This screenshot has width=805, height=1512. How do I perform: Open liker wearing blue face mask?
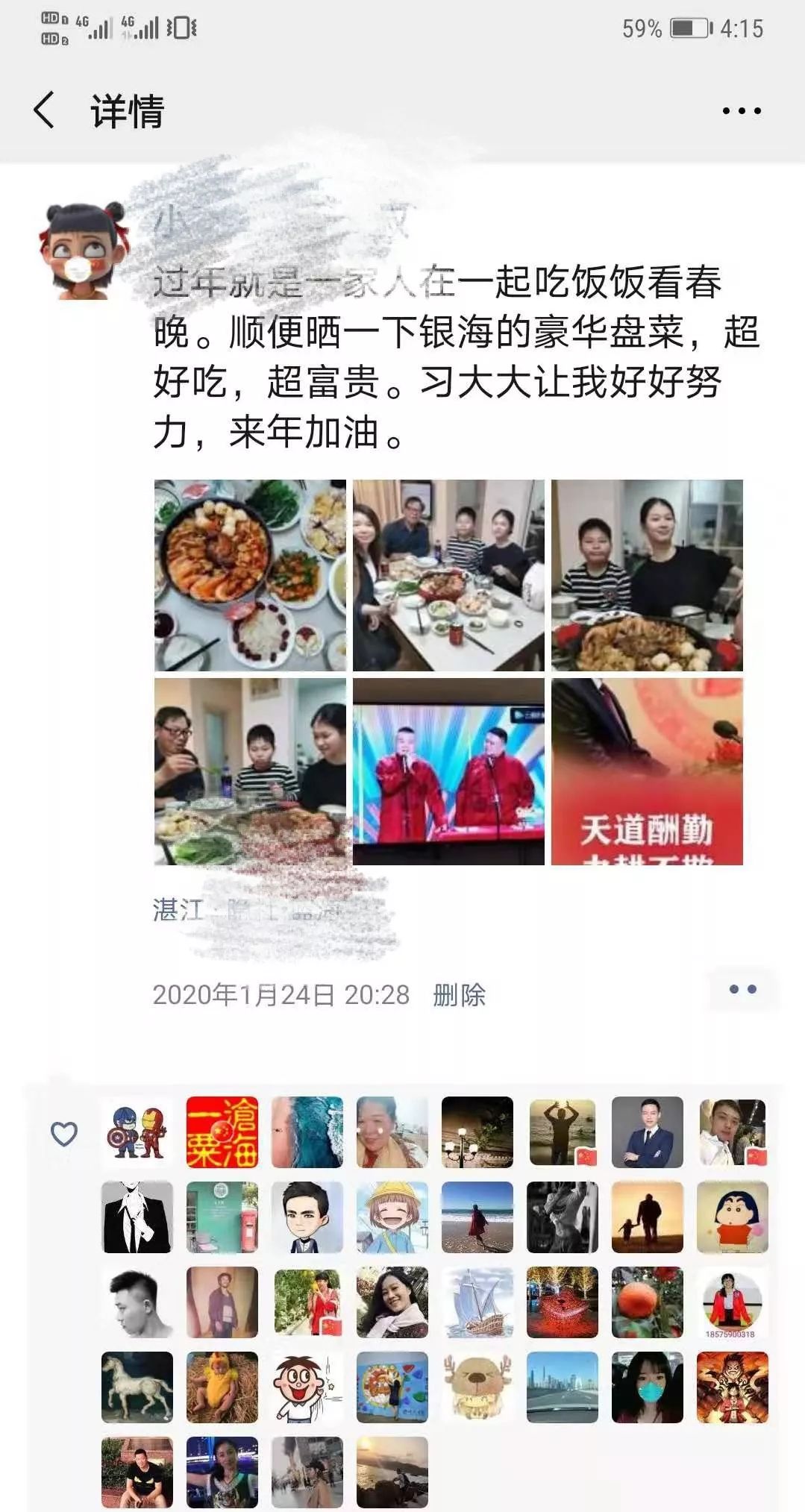pos(647,1387)
